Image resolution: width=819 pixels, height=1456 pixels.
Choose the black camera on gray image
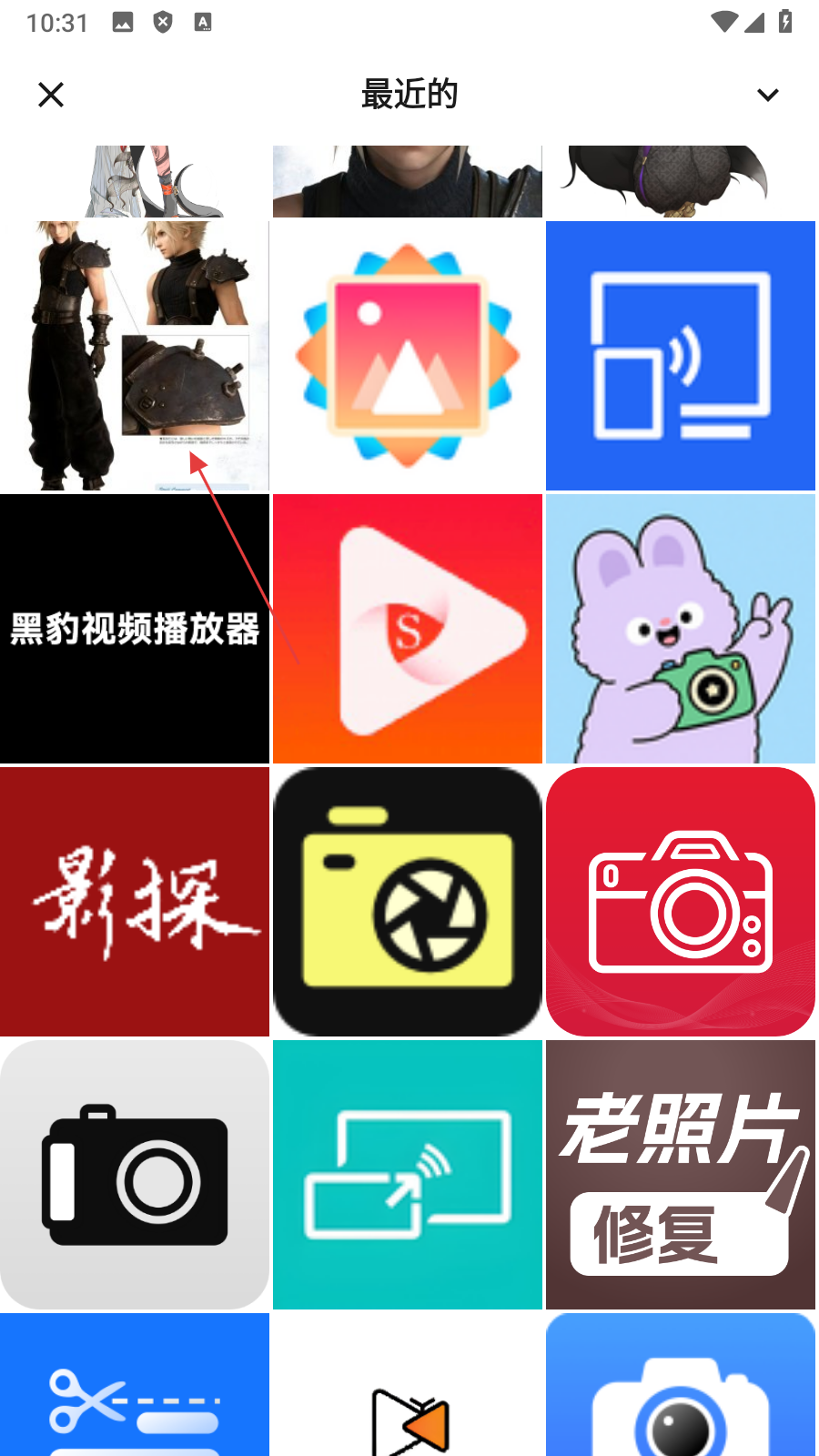(134, 1175)
